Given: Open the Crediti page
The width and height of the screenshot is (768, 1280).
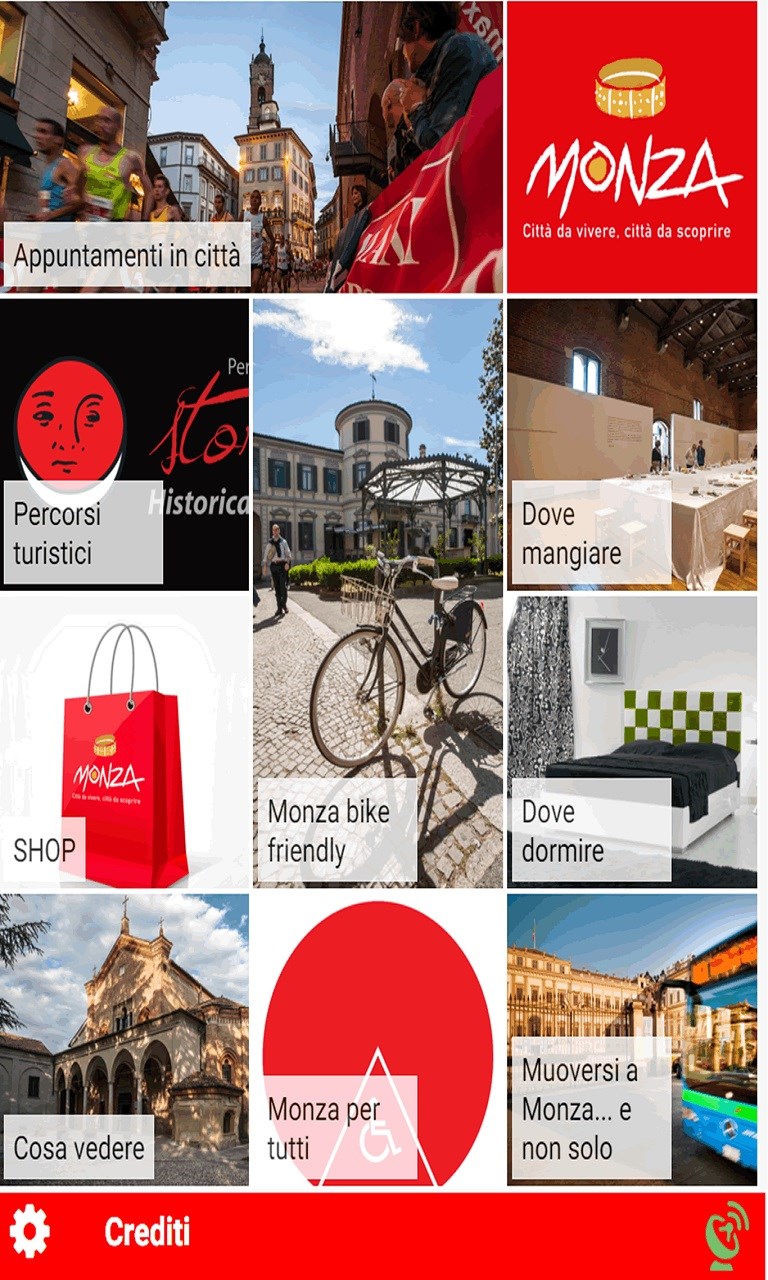Looking at the screenshot, I should [147, 1233].
